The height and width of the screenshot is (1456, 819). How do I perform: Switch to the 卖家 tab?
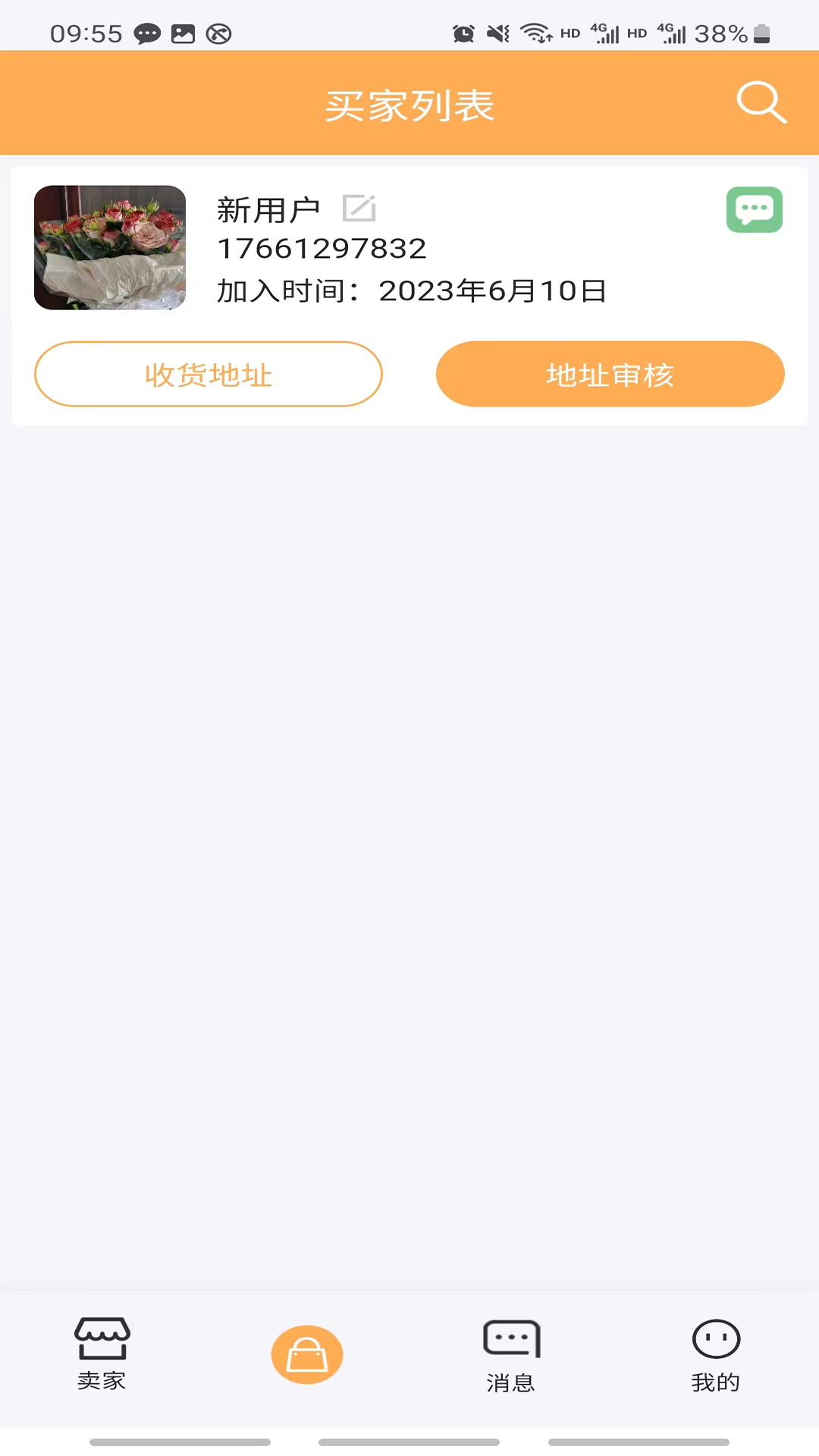(x=102, y=1354)
